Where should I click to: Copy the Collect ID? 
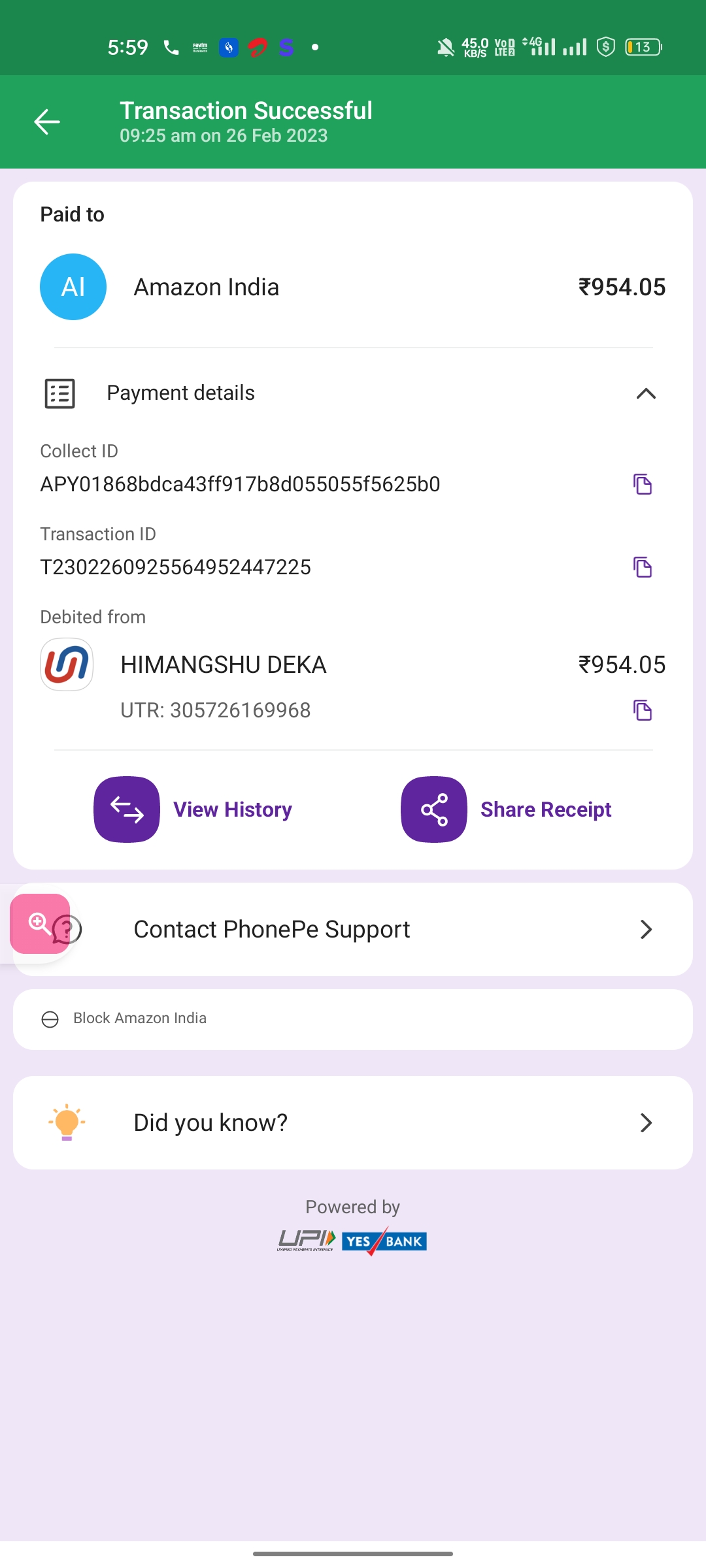(x=642, y=484)
